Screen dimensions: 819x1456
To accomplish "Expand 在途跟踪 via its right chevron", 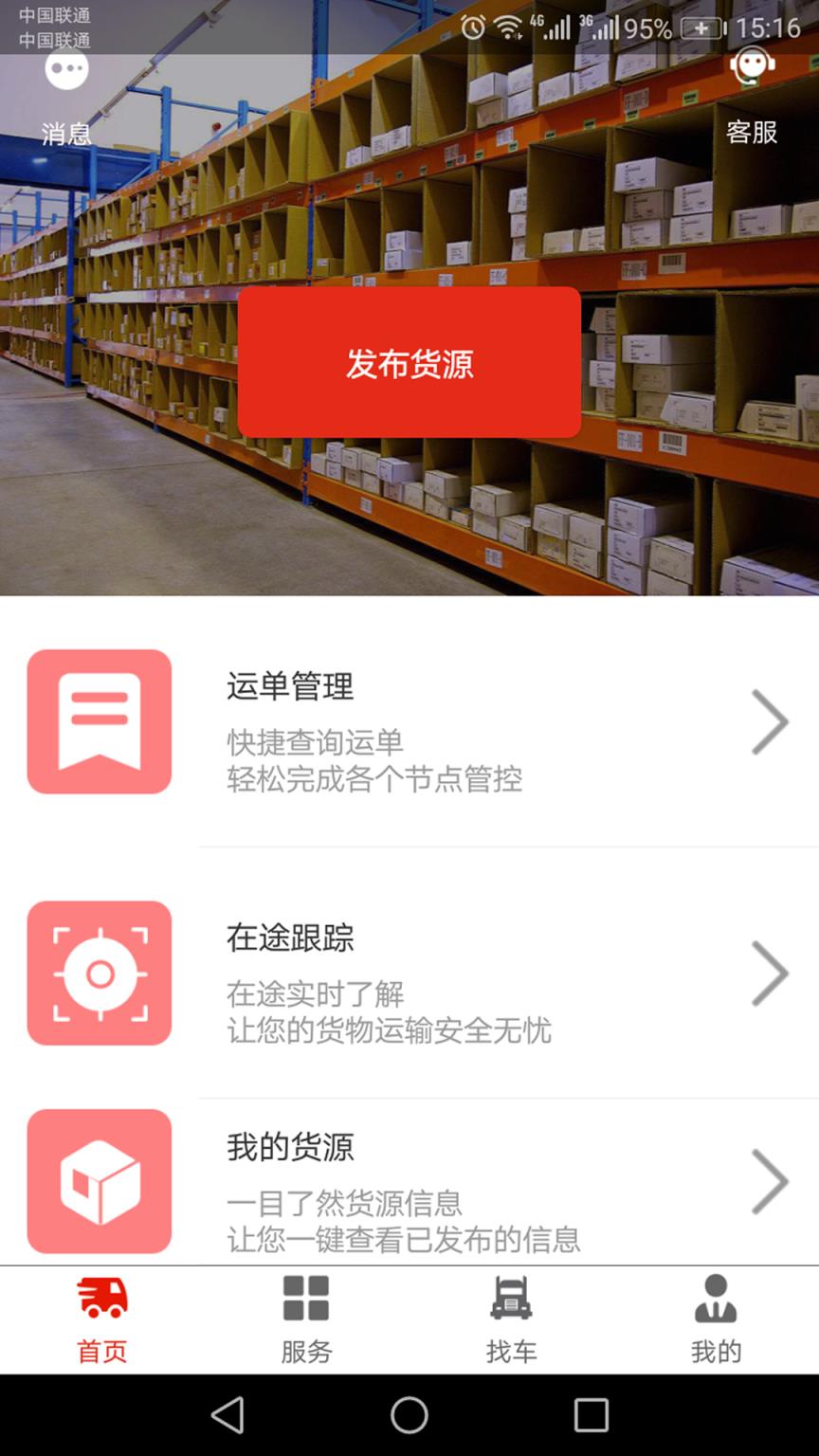I will click(x=772, y=974).
